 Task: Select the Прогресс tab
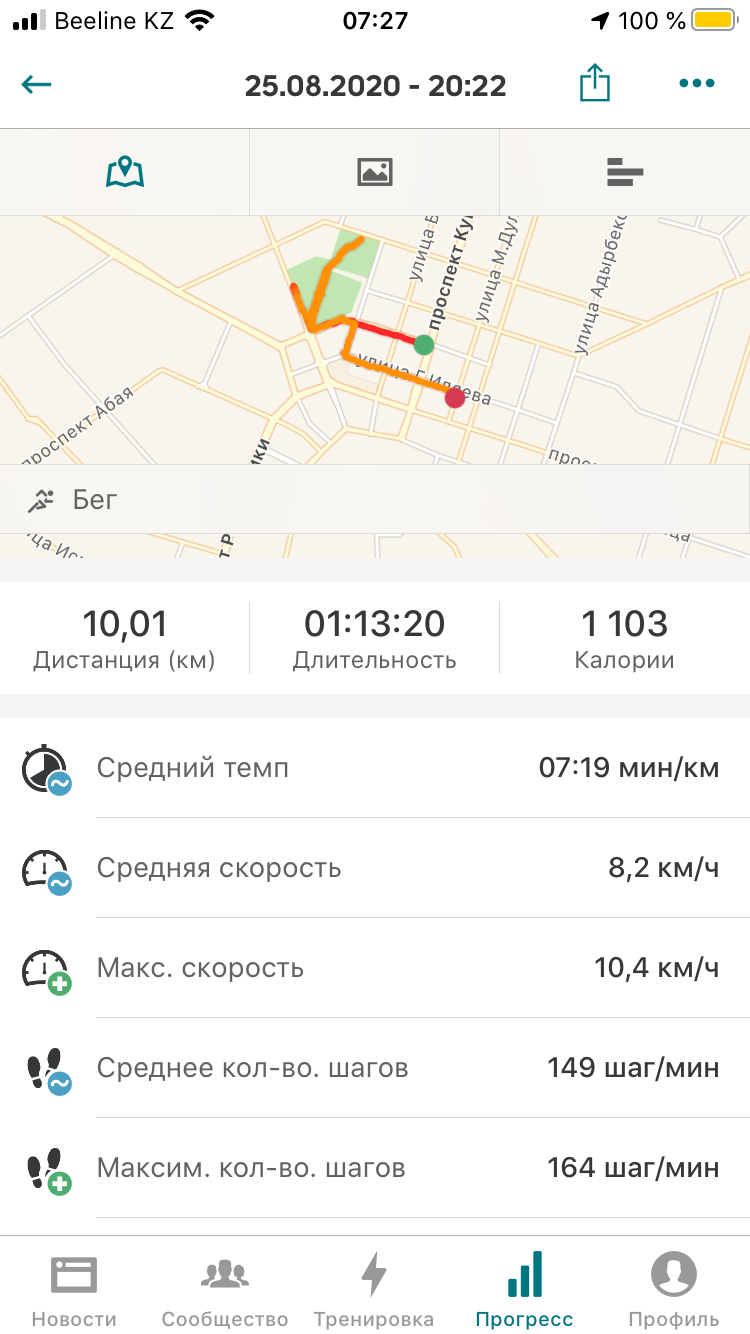tap(524, 1289)
